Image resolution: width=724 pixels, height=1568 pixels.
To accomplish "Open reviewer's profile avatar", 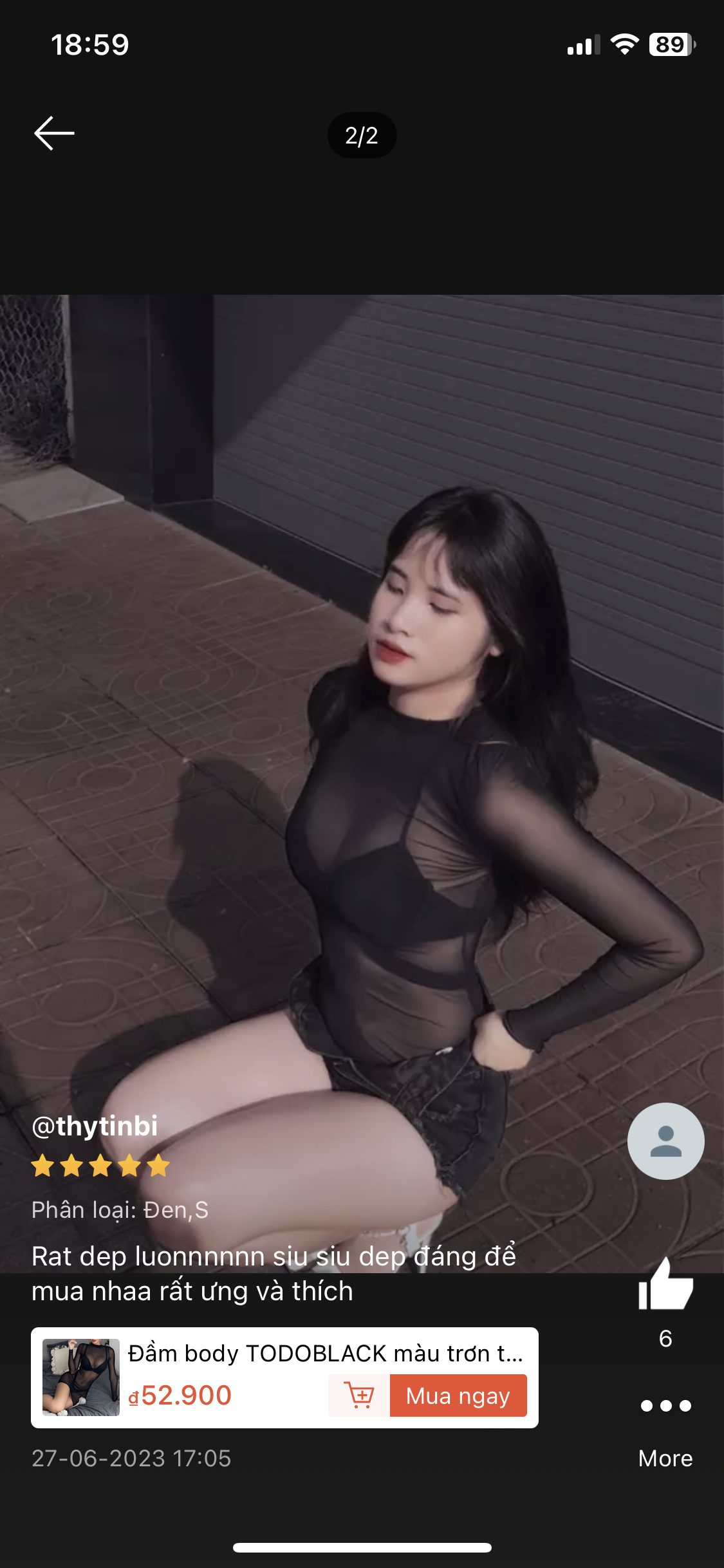I will [x=665, y=1141].
